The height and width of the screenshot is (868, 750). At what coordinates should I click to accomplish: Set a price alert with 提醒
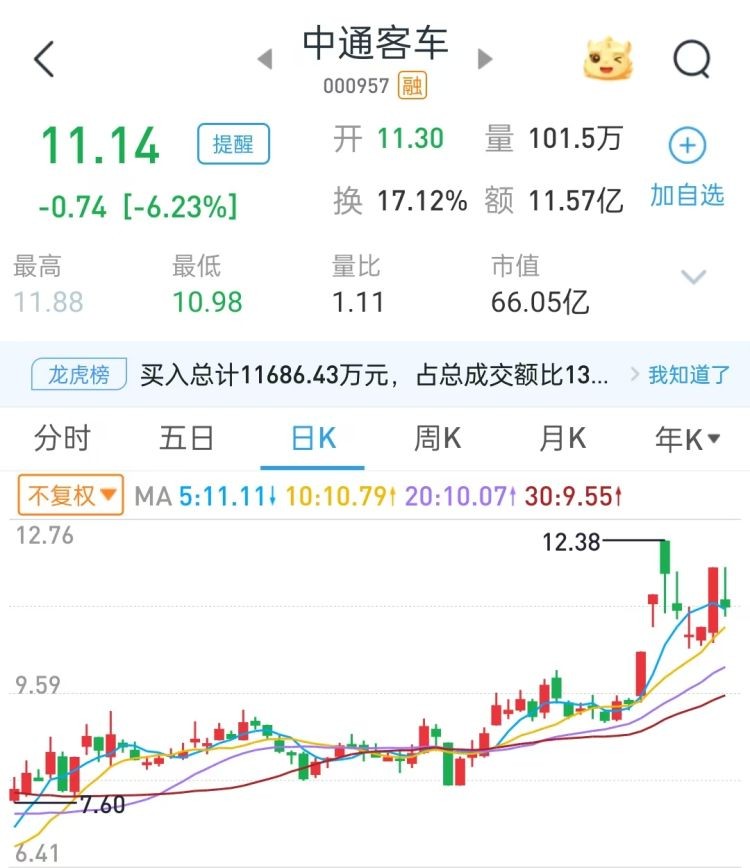click(233, 144)
